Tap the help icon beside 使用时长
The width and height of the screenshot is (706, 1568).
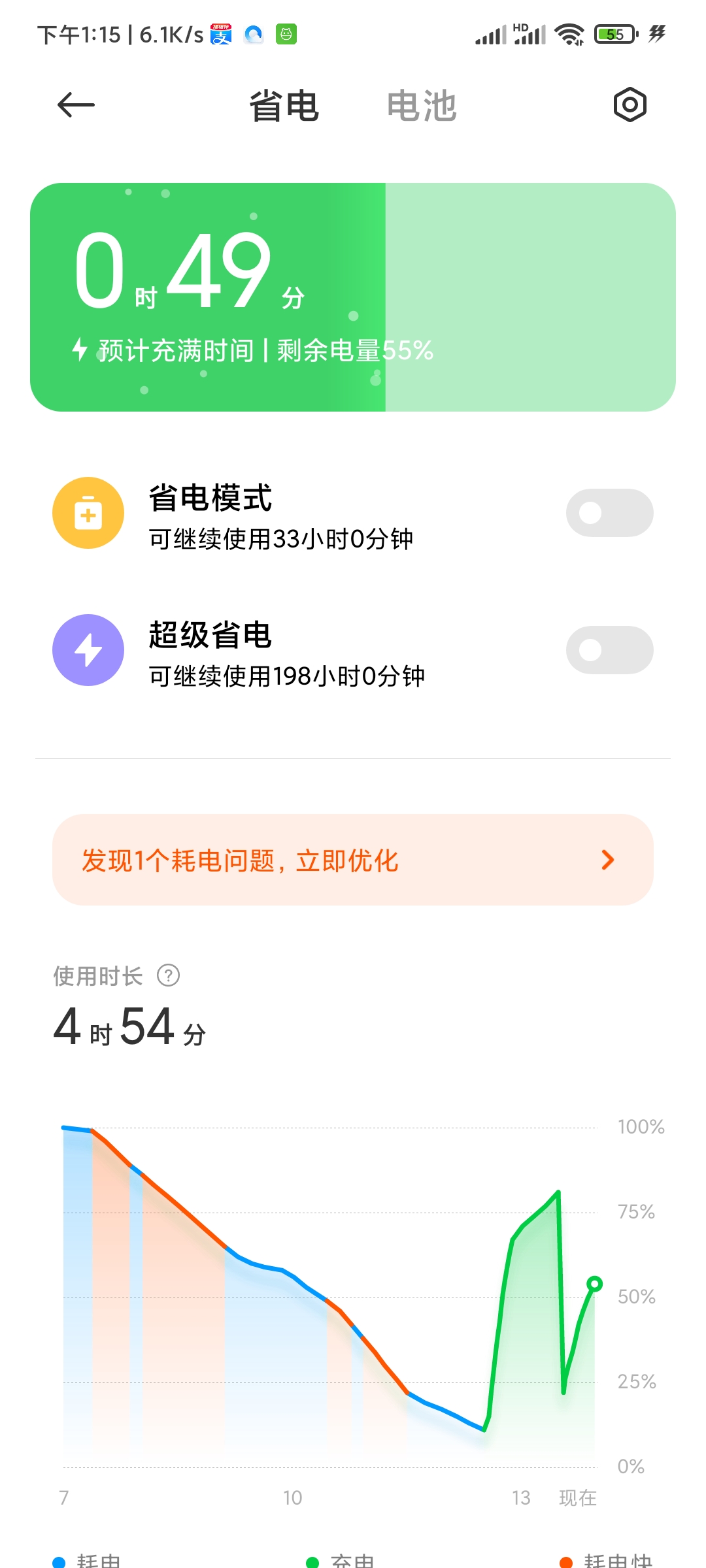(169, 975)
